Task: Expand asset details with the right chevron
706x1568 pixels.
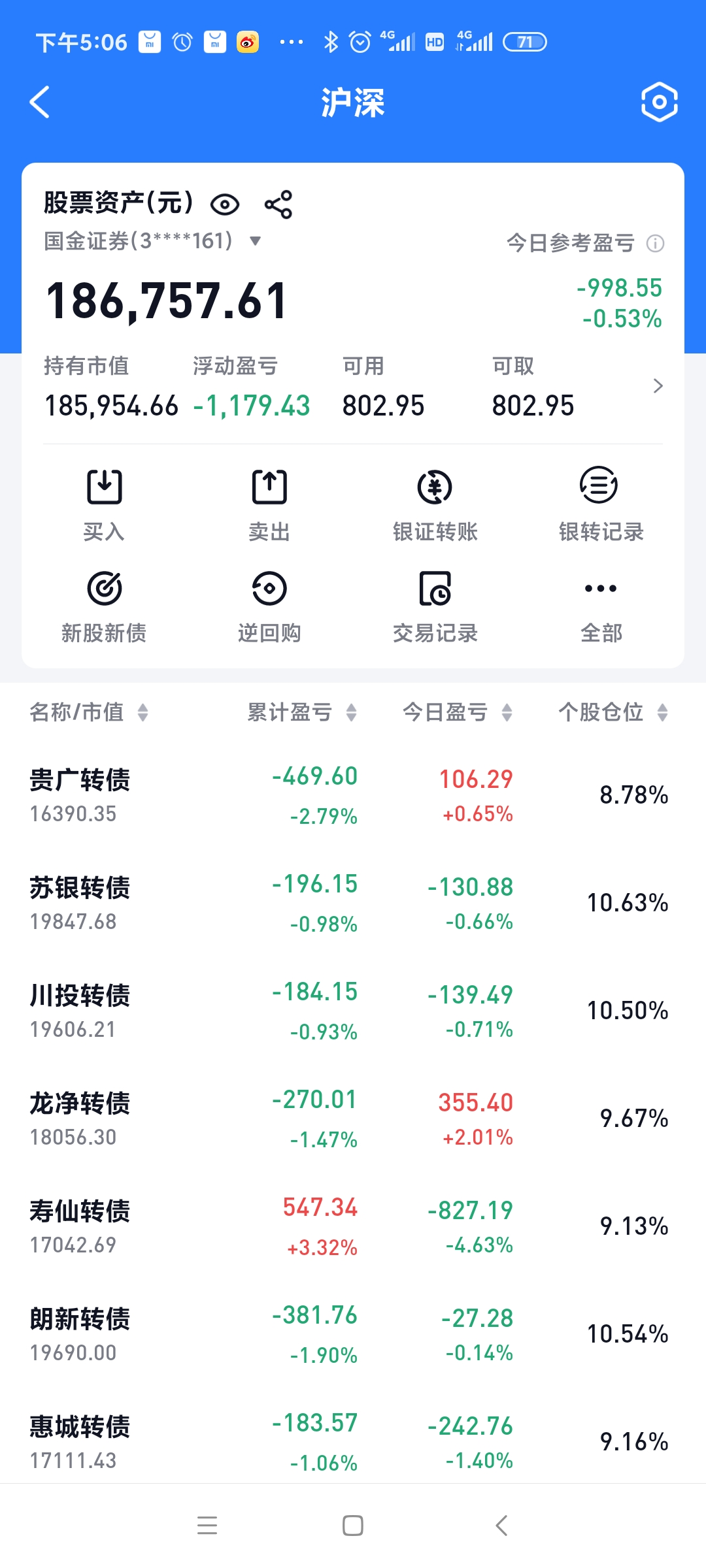Action: pos(658,386)
